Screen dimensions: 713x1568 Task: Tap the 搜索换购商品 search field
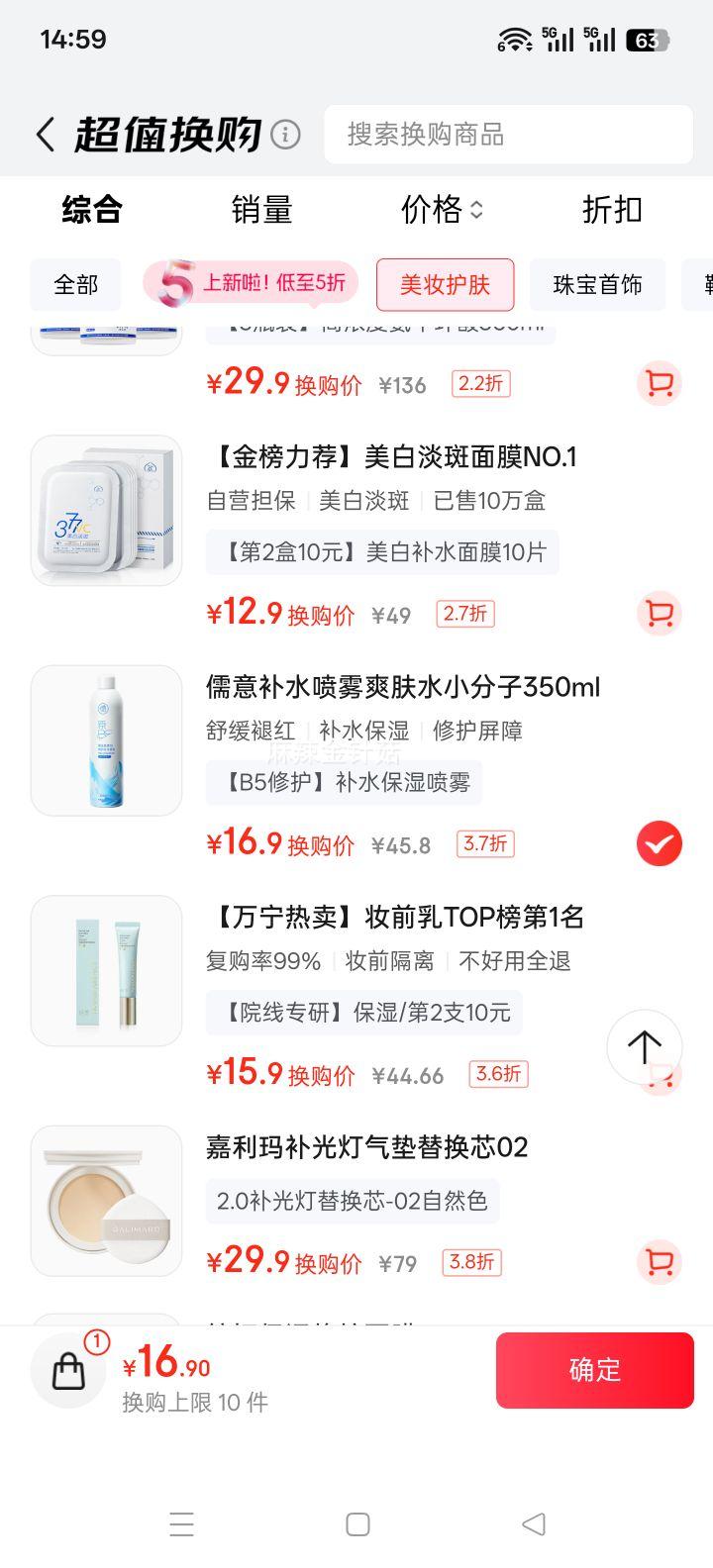(507, 135)
